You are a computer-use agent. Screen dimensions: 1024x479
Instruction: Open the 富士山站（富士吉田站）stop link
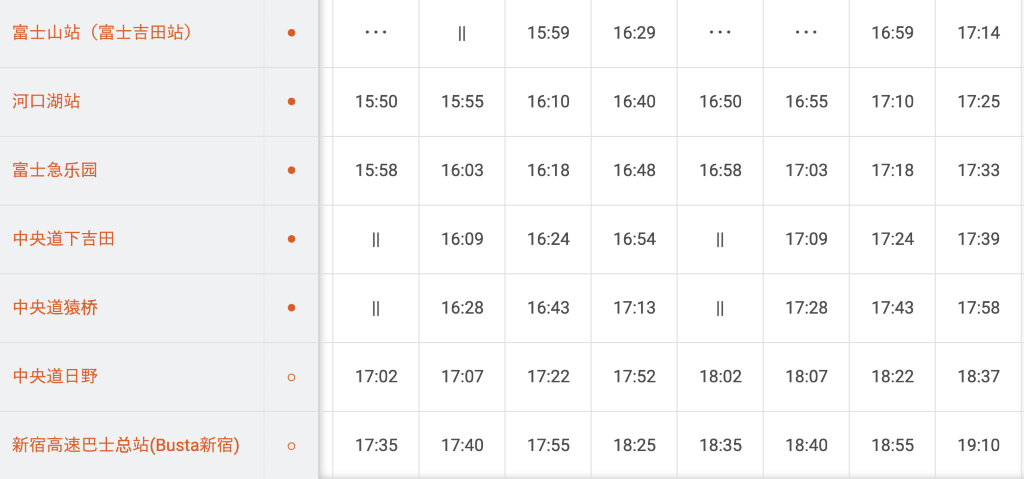(104, 33)
